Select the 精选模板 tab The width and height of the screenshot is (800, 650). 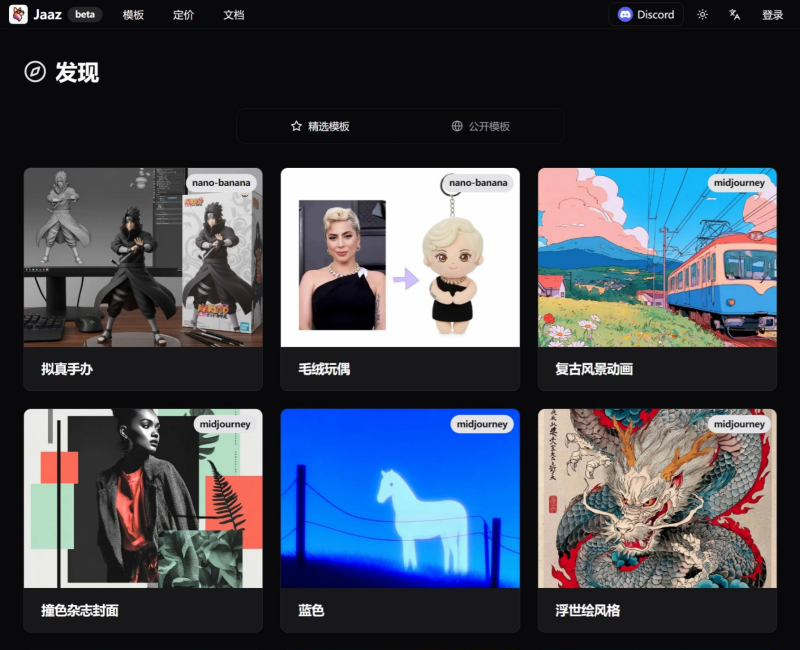(320, 126)
